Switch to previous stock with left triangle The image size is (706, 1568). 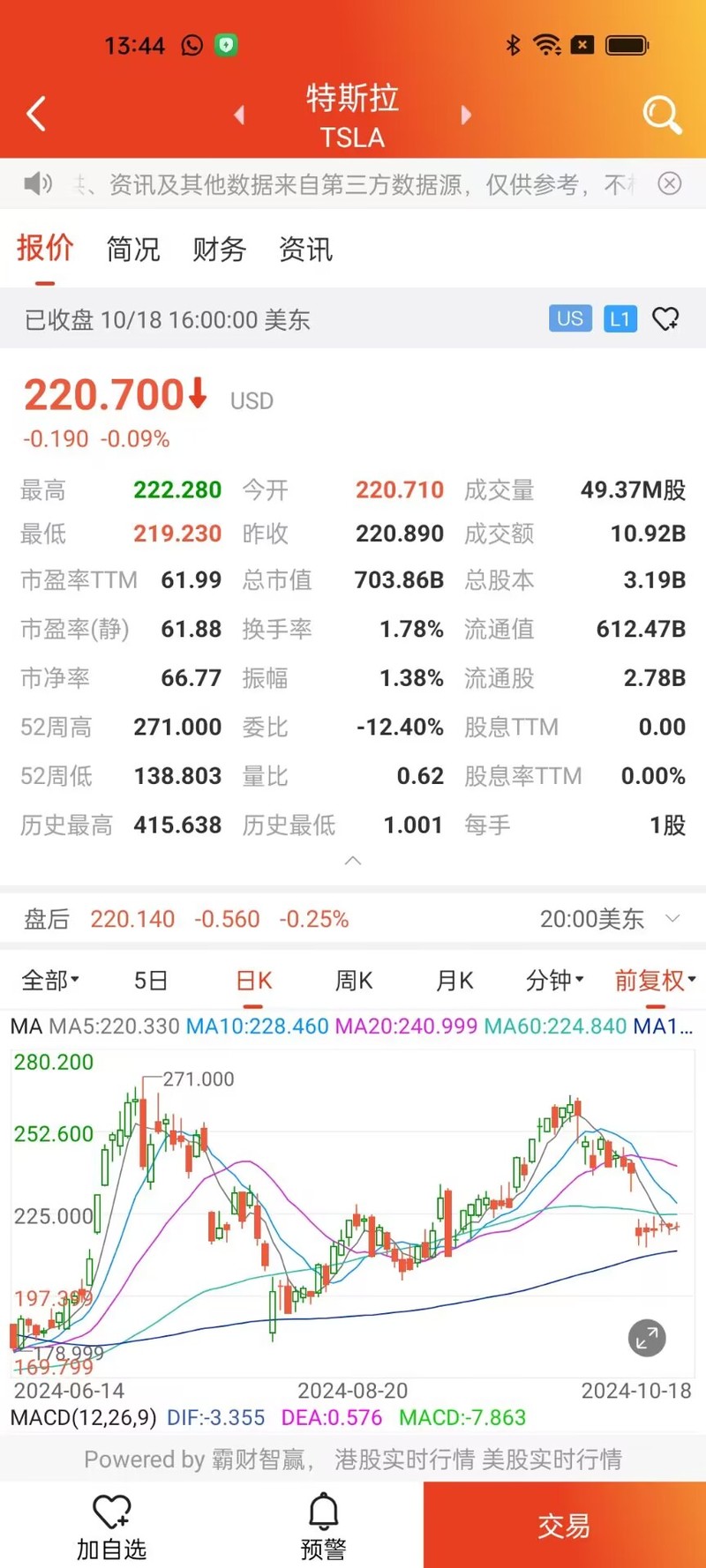coord(238,115)
